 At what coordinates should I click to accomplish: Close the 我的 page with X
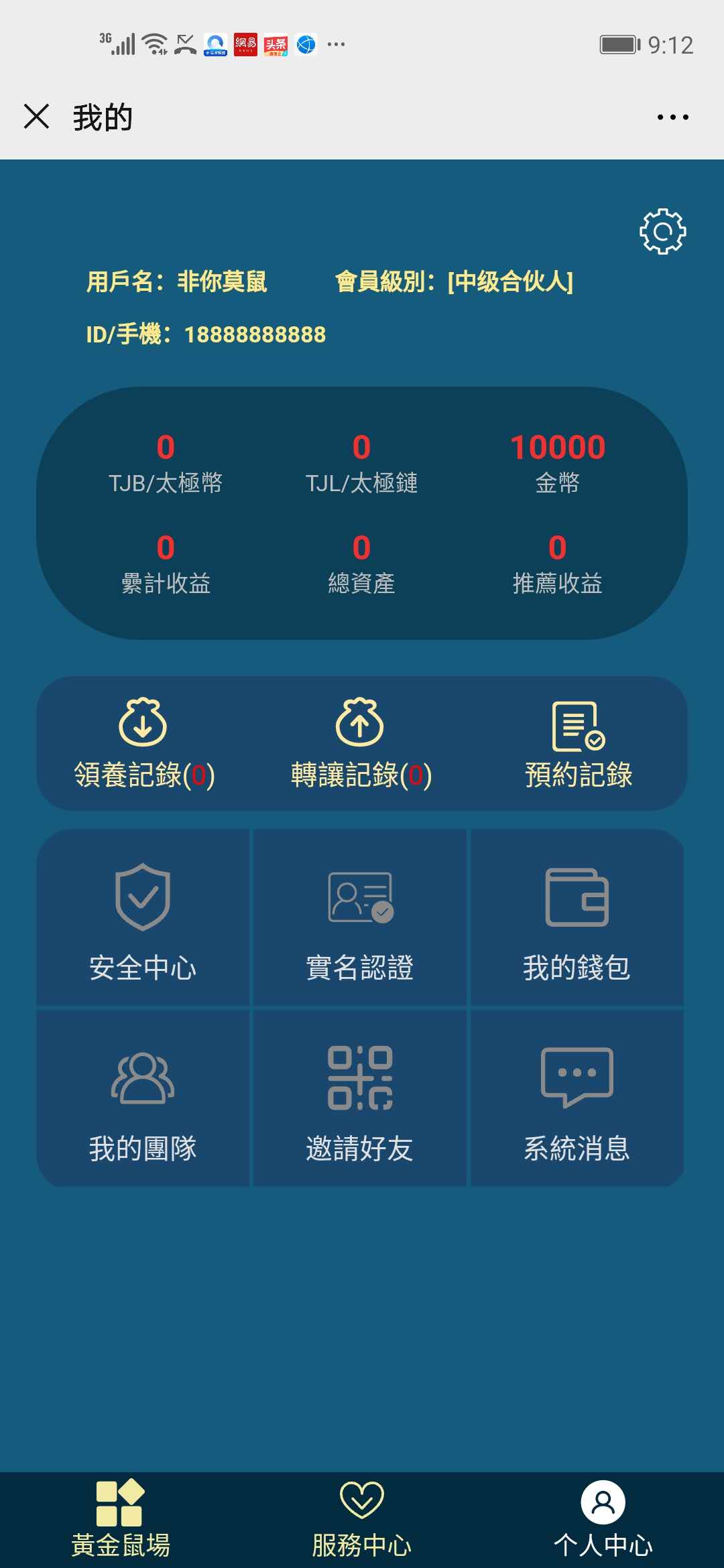[x=37, y=117]
